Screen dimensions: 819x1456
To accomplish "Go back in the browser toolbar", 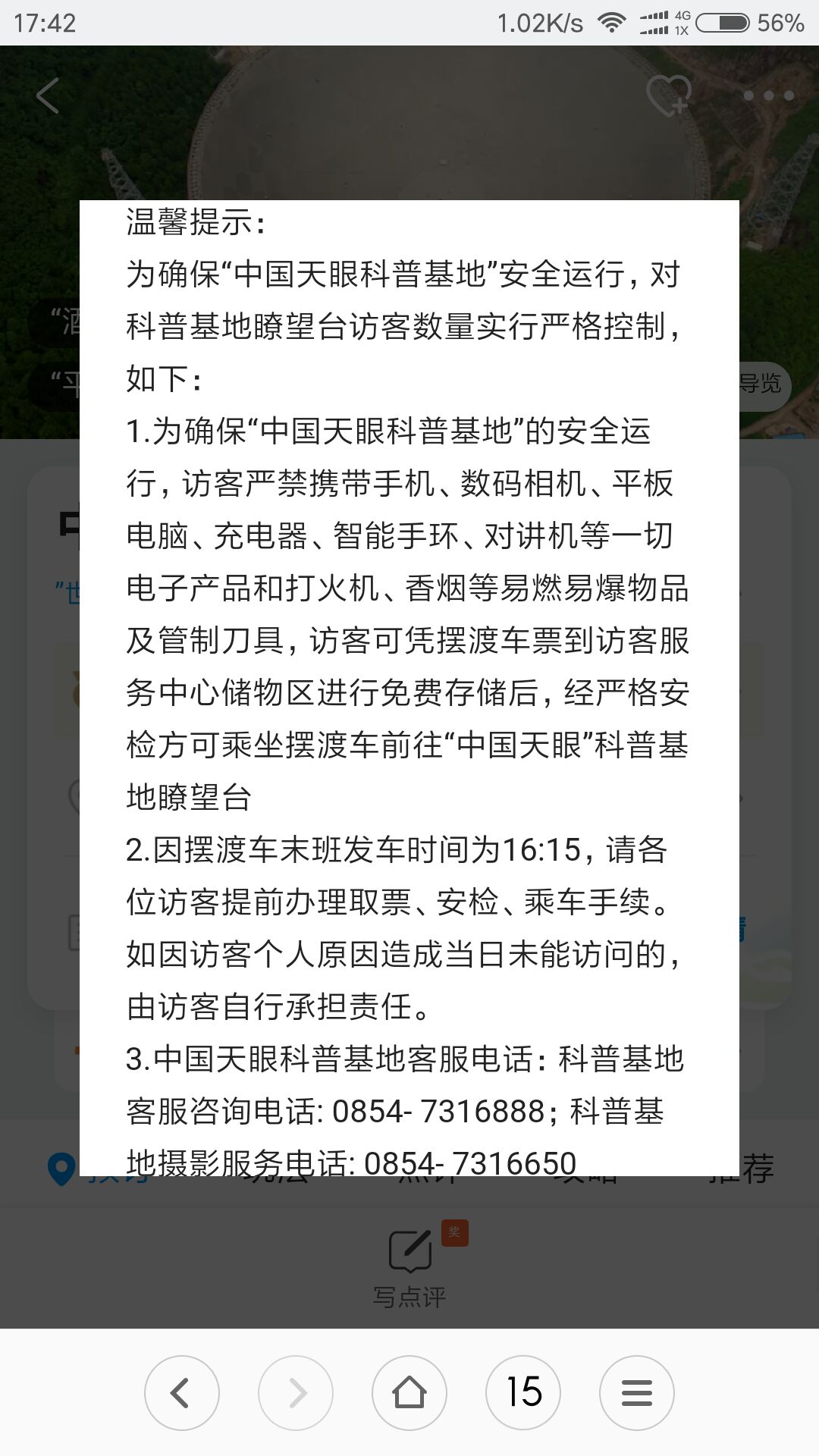I will 182,1392.
